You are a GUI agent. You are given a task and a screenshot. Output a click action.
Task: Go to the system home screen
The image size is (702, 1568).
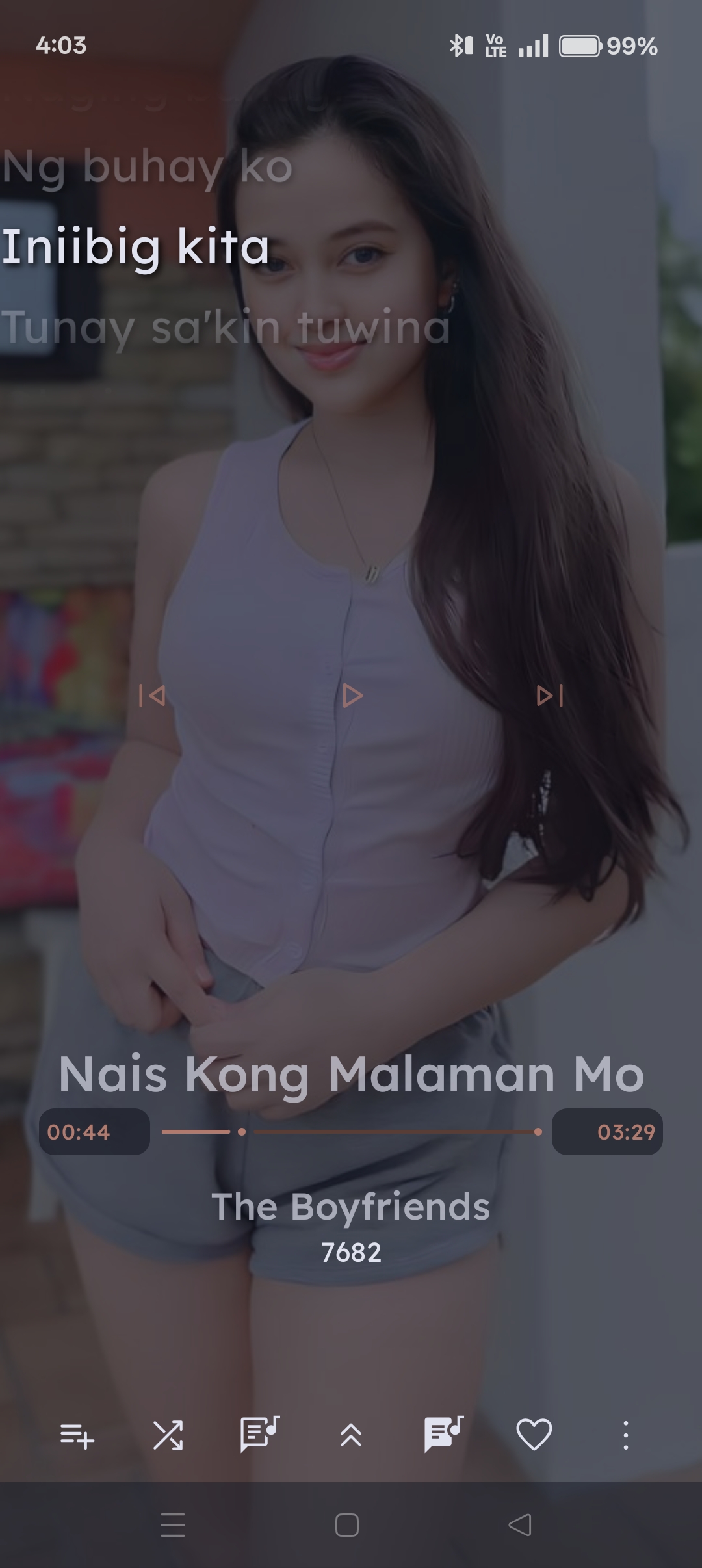[347, 1525]
